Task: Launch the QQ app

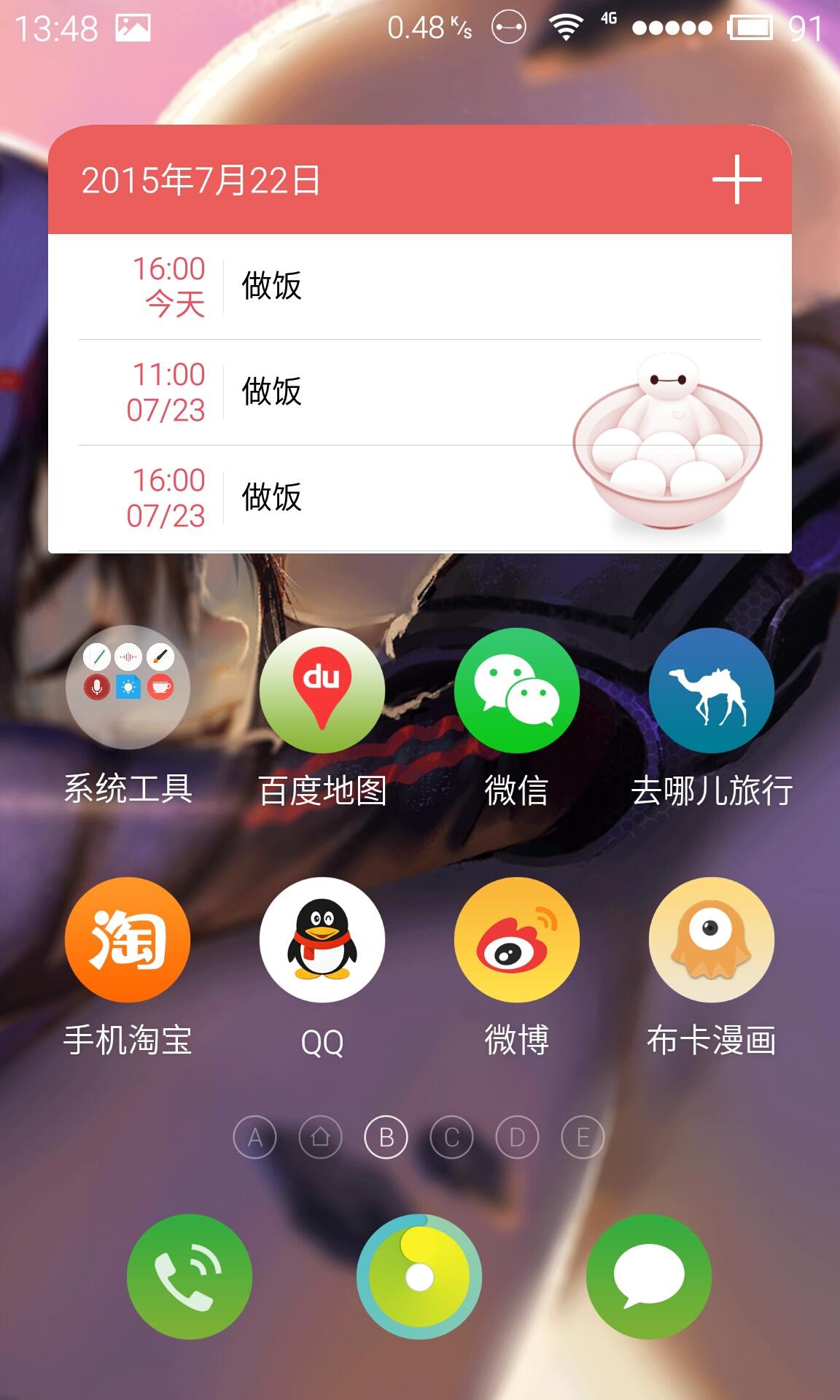Action: pyautogui.click(x=322, y=939)
